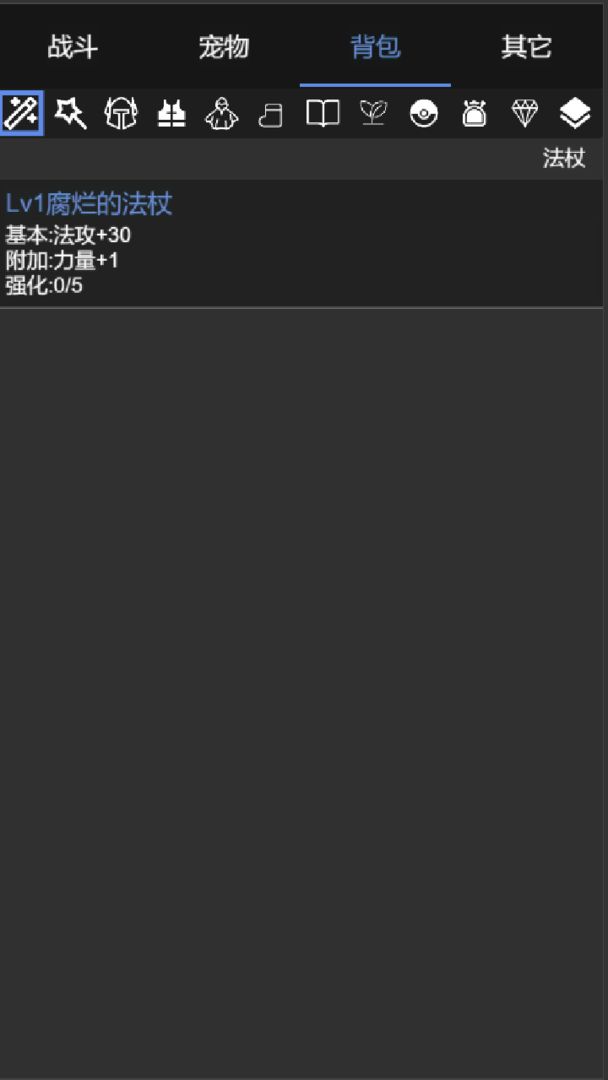Switch to the 战斗 tab
The width and height of the screenshot is (608, 1080).
point(73,47)
